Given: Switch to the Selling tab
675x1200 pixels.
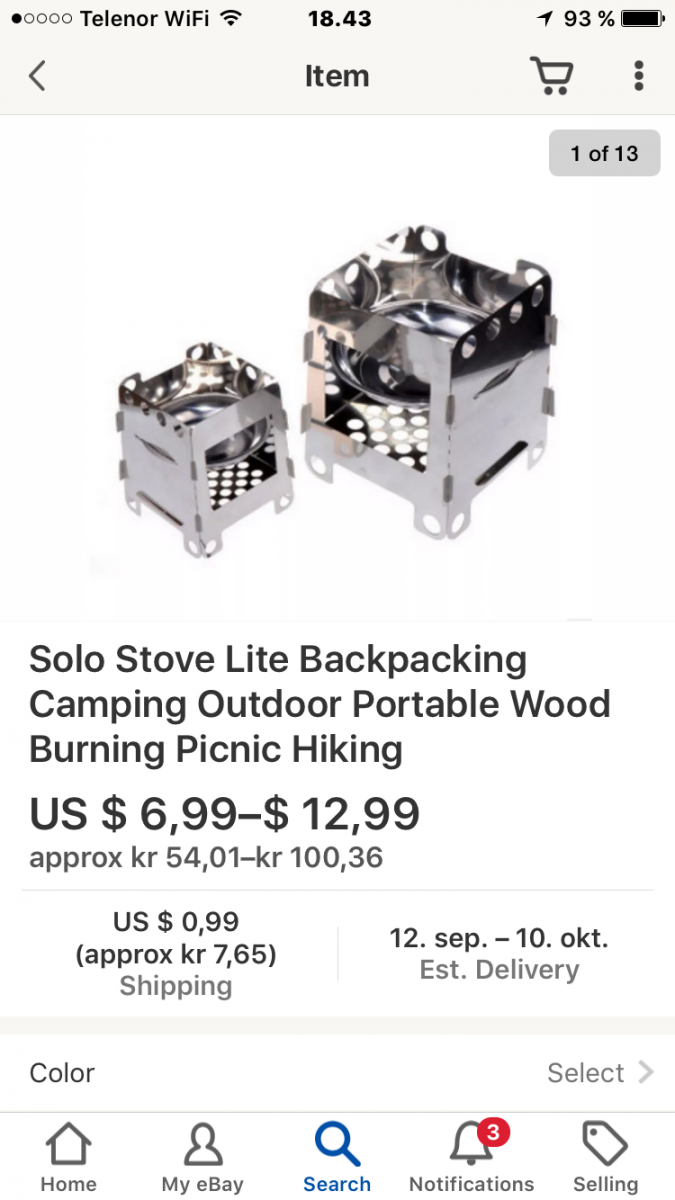Looking at the screenshot, I should click(605, 1158).
